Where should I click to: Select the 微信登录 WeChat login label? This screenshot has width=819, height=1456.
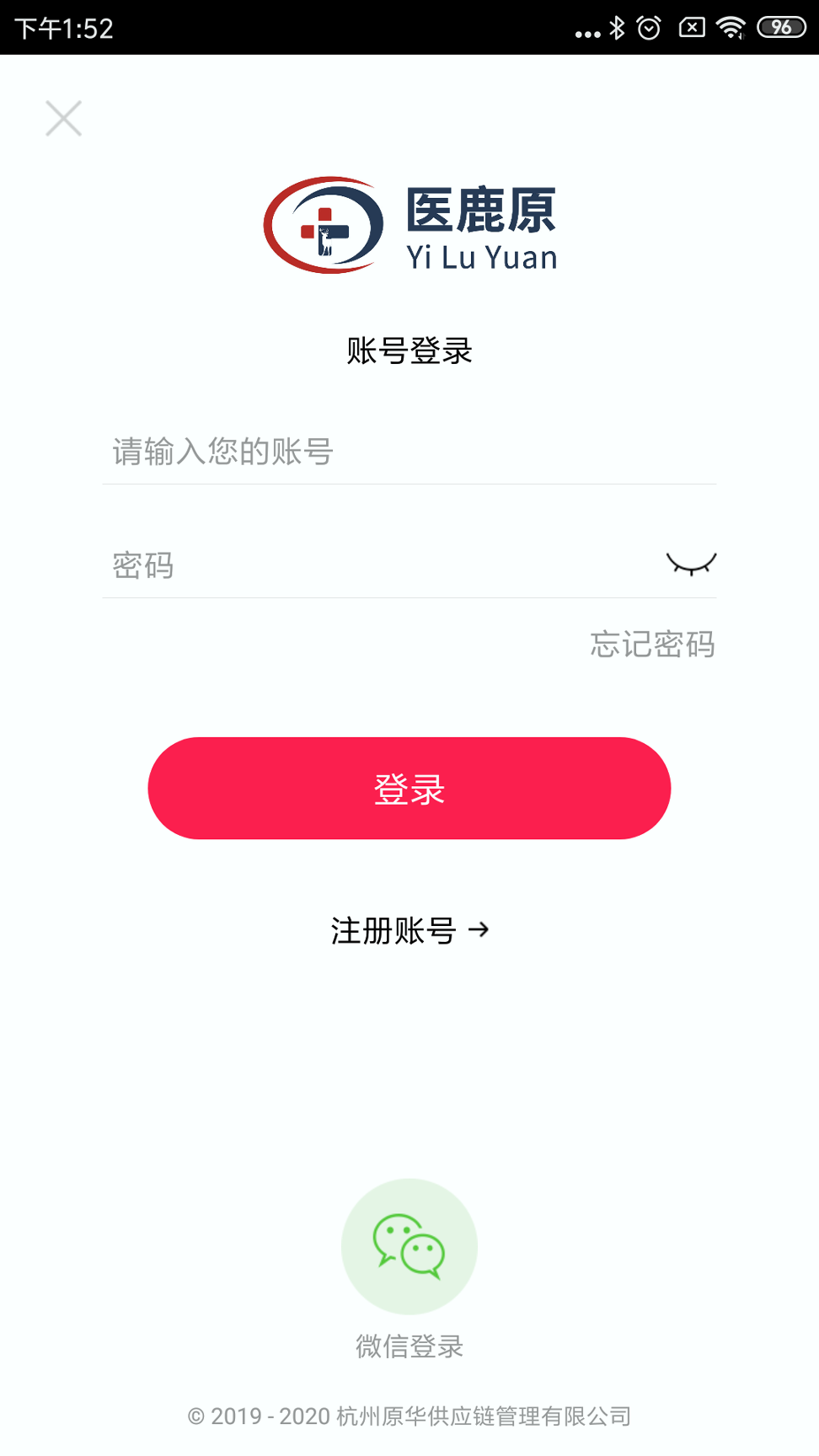pos(409,1346)
